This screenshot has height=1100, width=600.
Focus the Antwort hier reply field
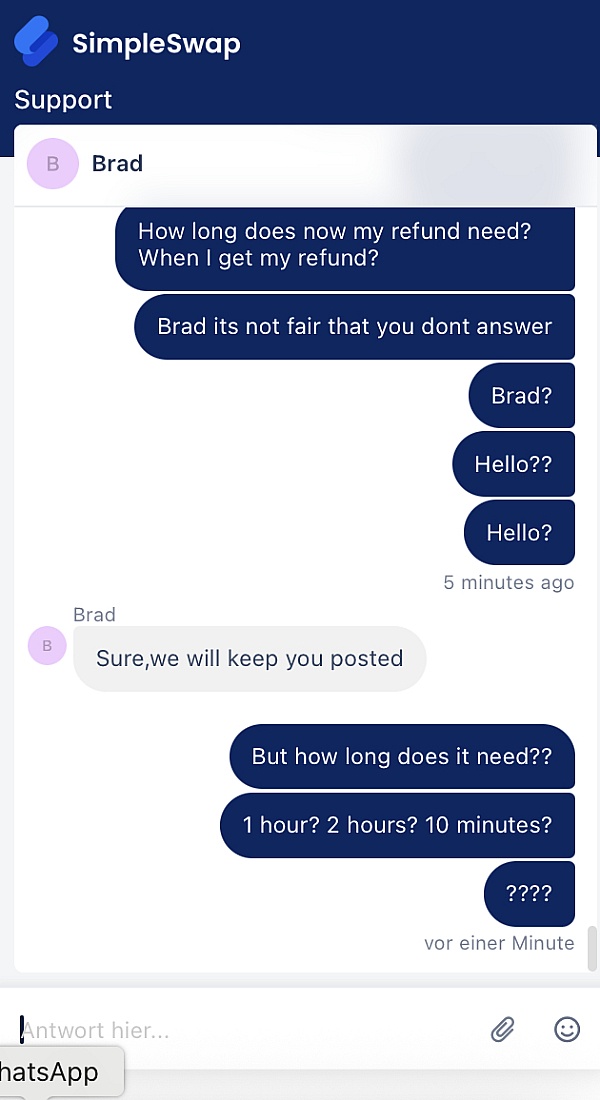(240, 1030)
